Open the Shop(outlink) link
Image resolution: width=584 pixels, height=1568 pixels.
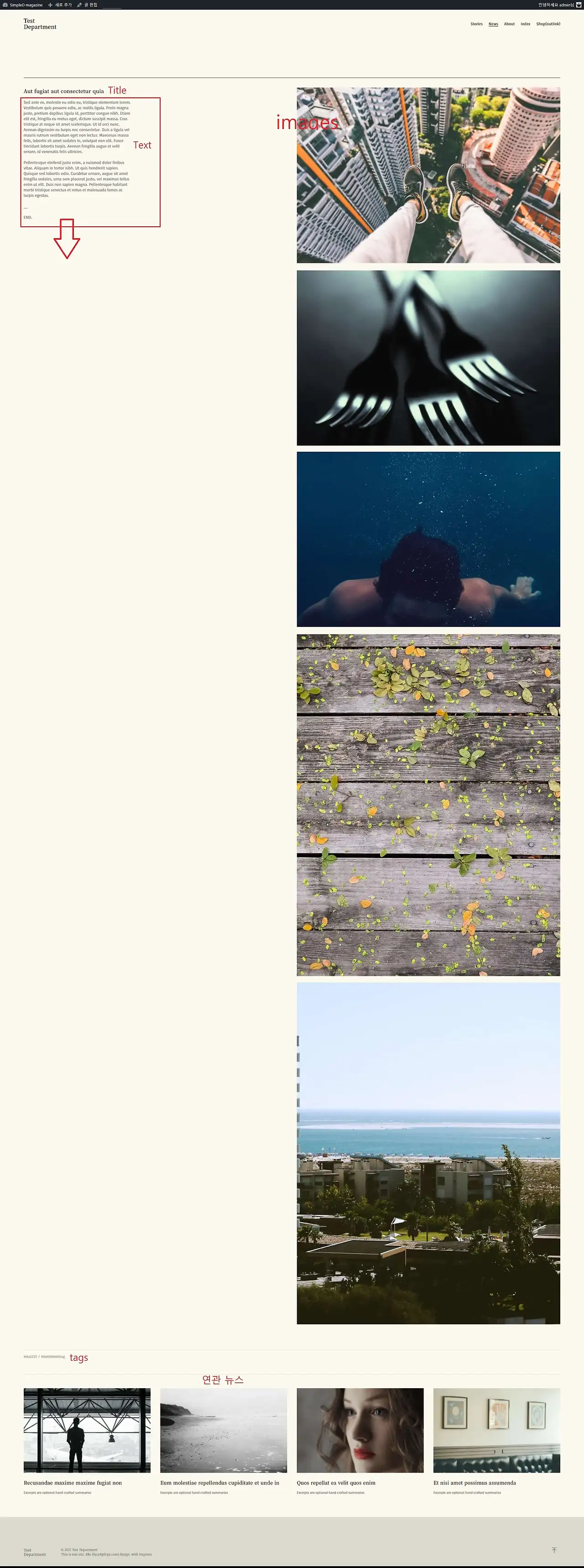(x=548, y=24)
